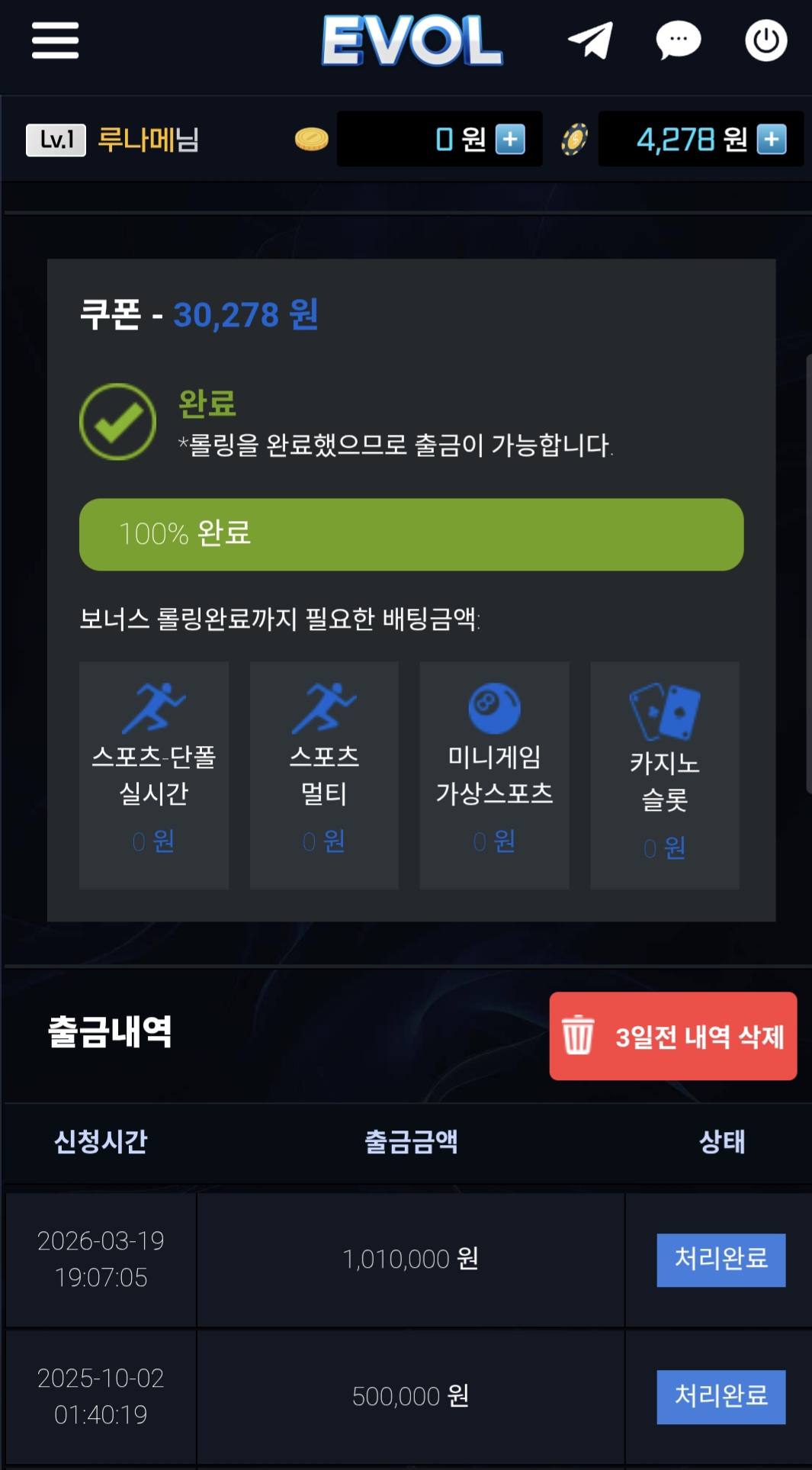Open the chat bubble messages
Image resolution: width=812 pixels, height=1470 pixels.
(x=678, y=40)
